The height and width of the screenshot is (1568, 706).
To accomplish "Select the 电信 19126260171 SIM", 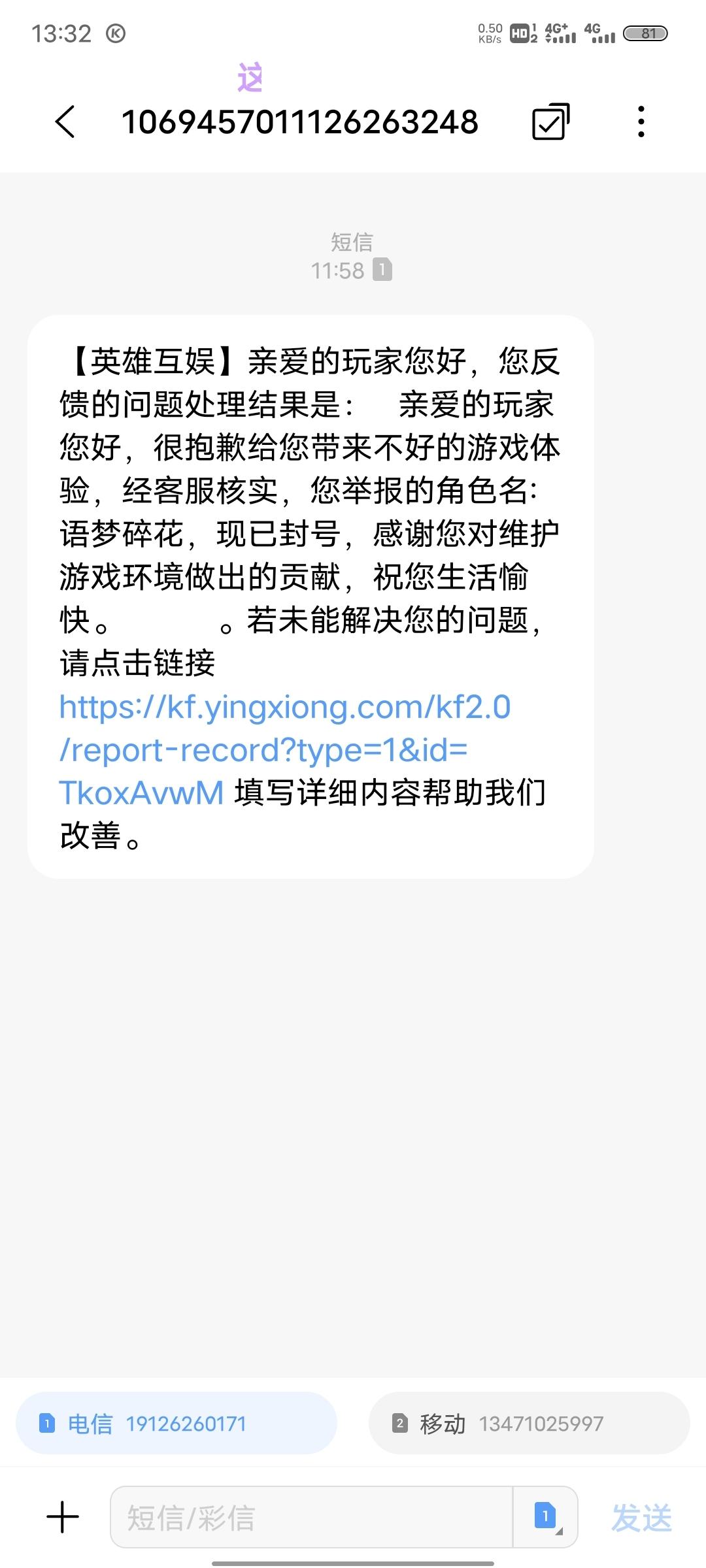I will point(176,1423).
